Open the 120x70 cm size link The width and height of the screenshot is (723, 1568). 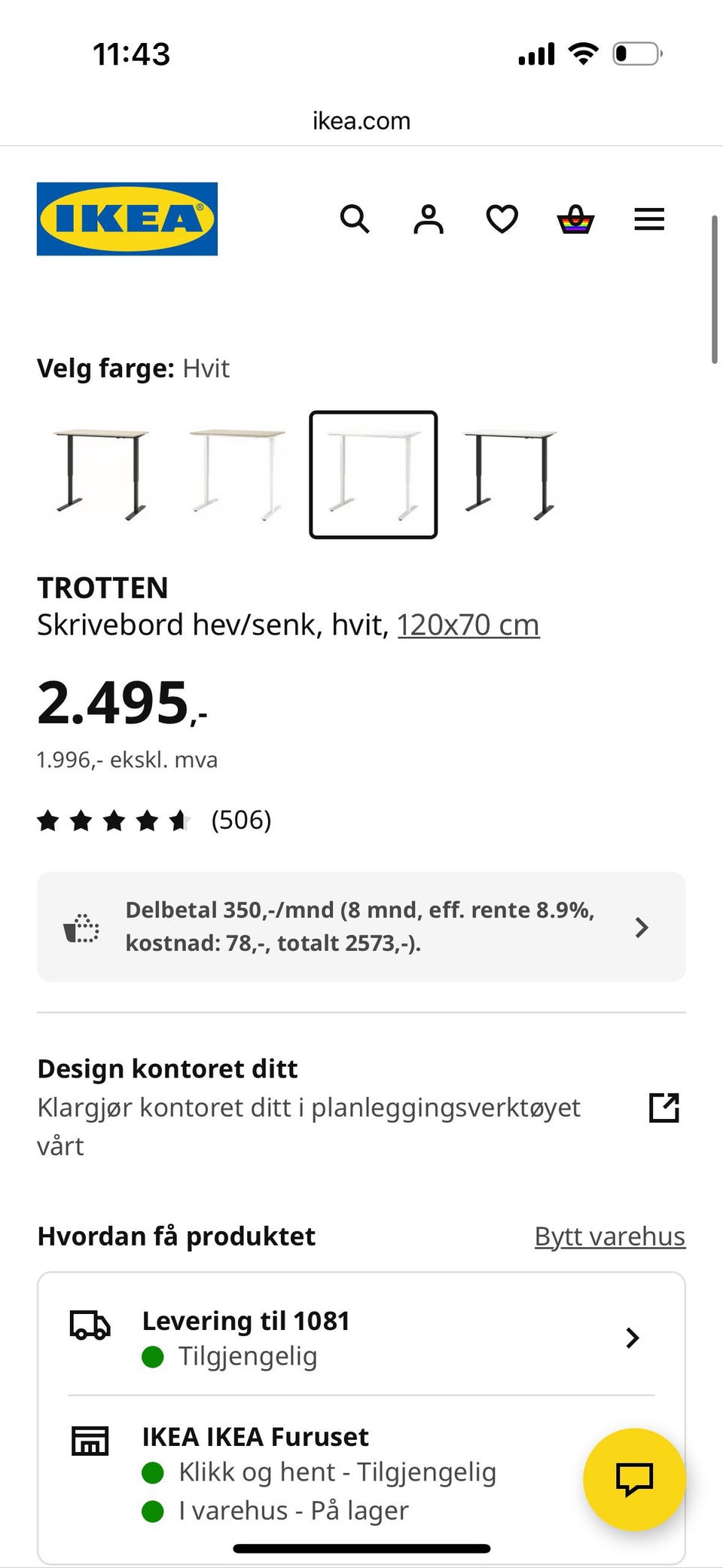point(467,624)
